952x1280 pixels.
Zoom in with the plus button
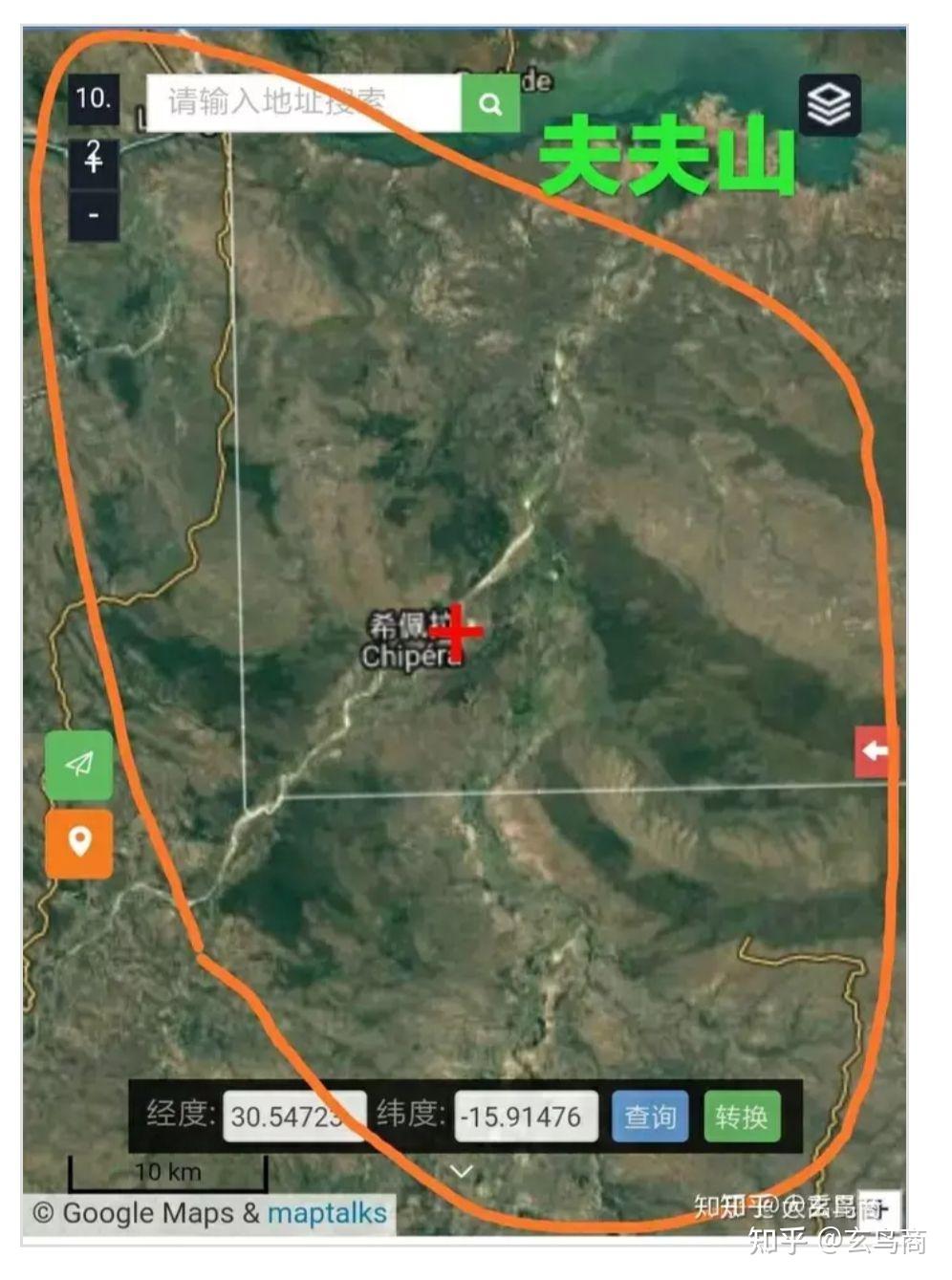click(x=94, y=158)
